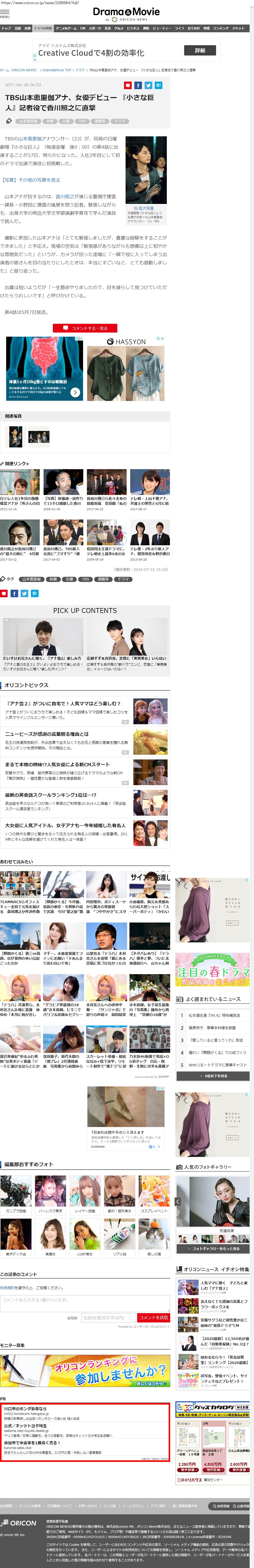
Task: Go to the previous photo in the gallery
Action: tap(177, 1202)
